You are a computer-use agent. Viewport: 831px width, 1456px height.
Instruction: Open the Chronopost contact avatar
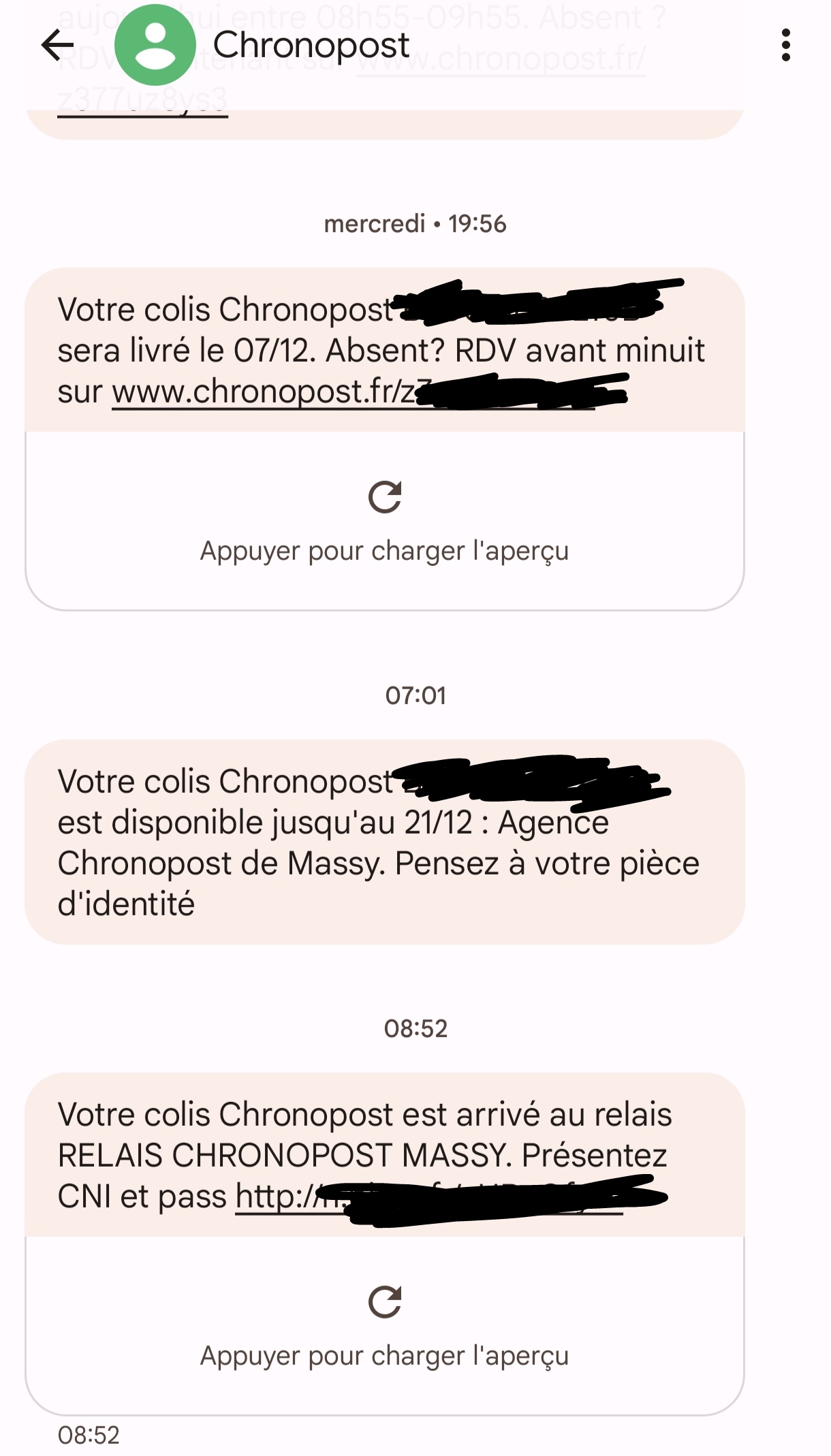click(155, 46)
